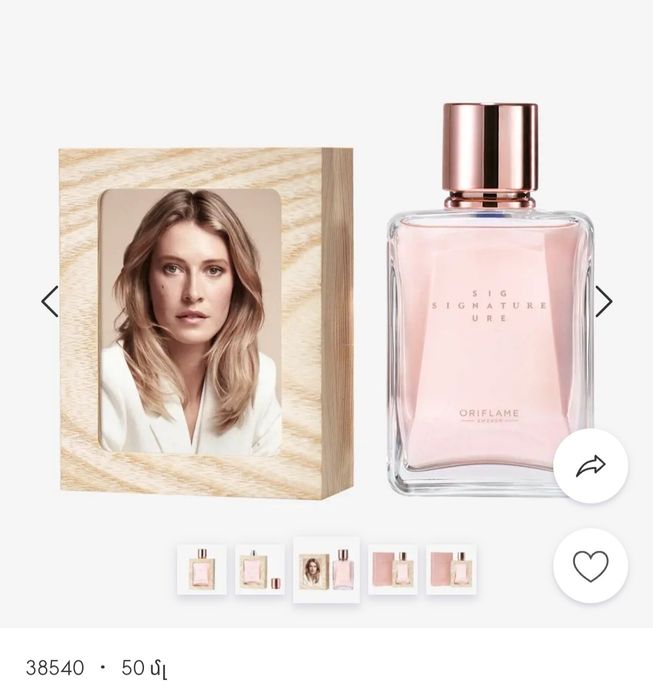Share this perfume product
Viewport: 653px width, 700px height.
coord(590,465)
